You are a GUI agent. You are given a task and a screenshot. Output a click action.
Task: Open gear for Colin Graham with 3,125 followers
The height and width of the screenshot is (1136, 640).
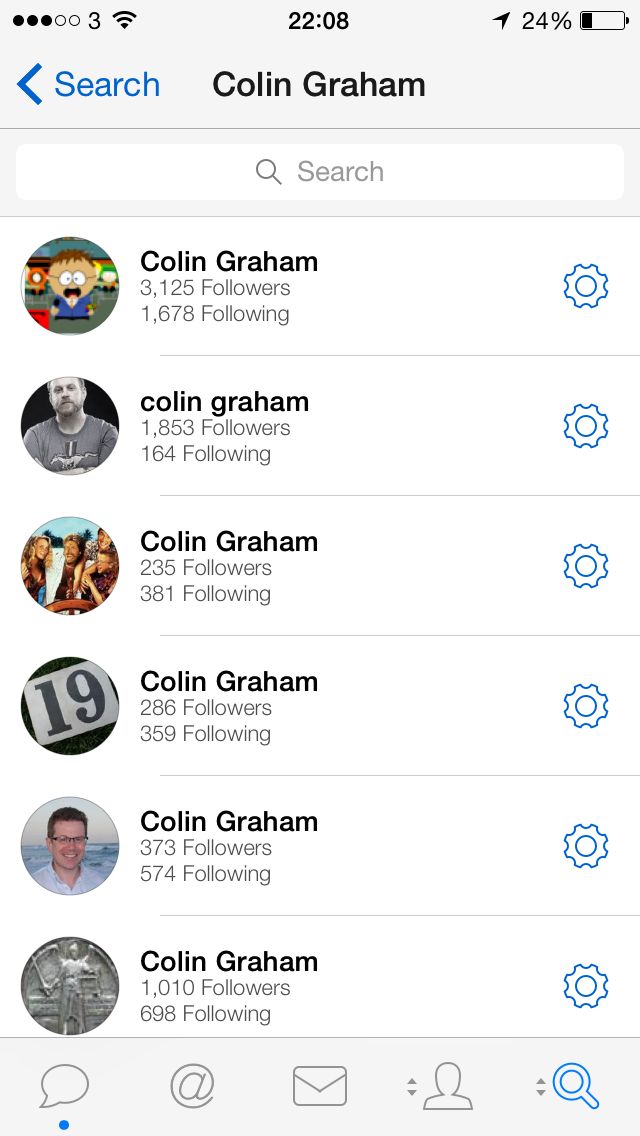(586, 286)
